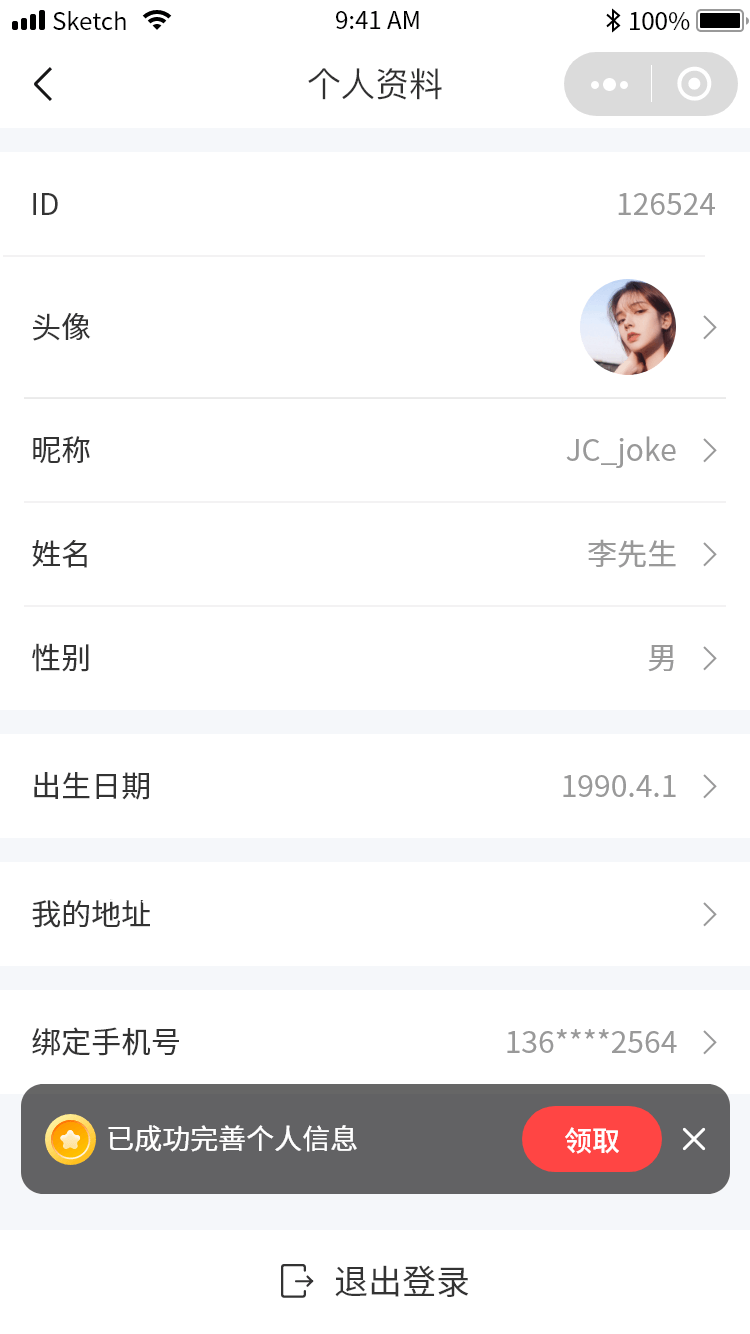750x1334 pixels.
Task: Open the 绑定手机号 phone number row
Action: pyautogui.click(x=375, y=1042)
